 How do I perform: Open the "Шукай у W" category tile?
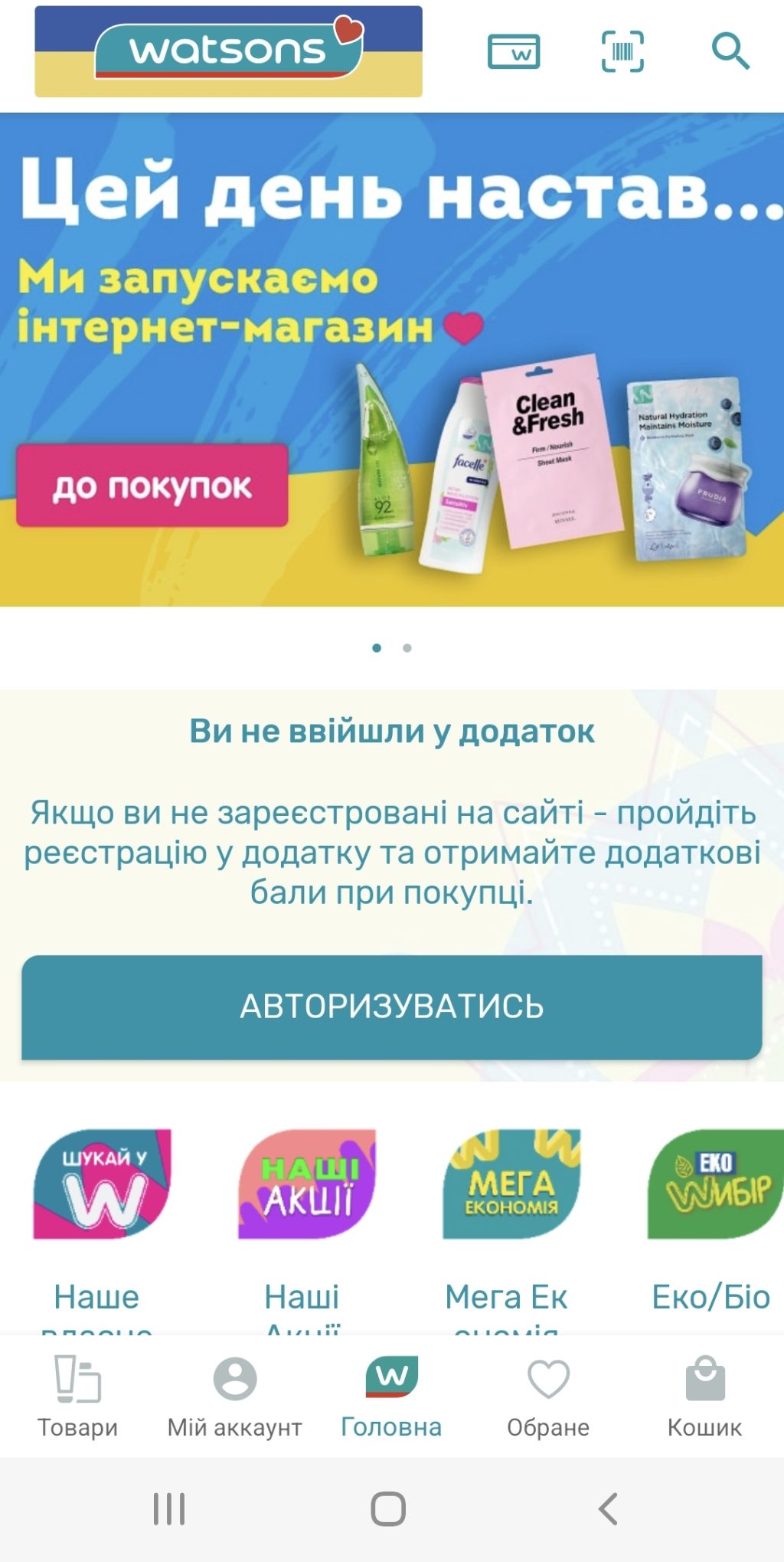click(102, 1184)
